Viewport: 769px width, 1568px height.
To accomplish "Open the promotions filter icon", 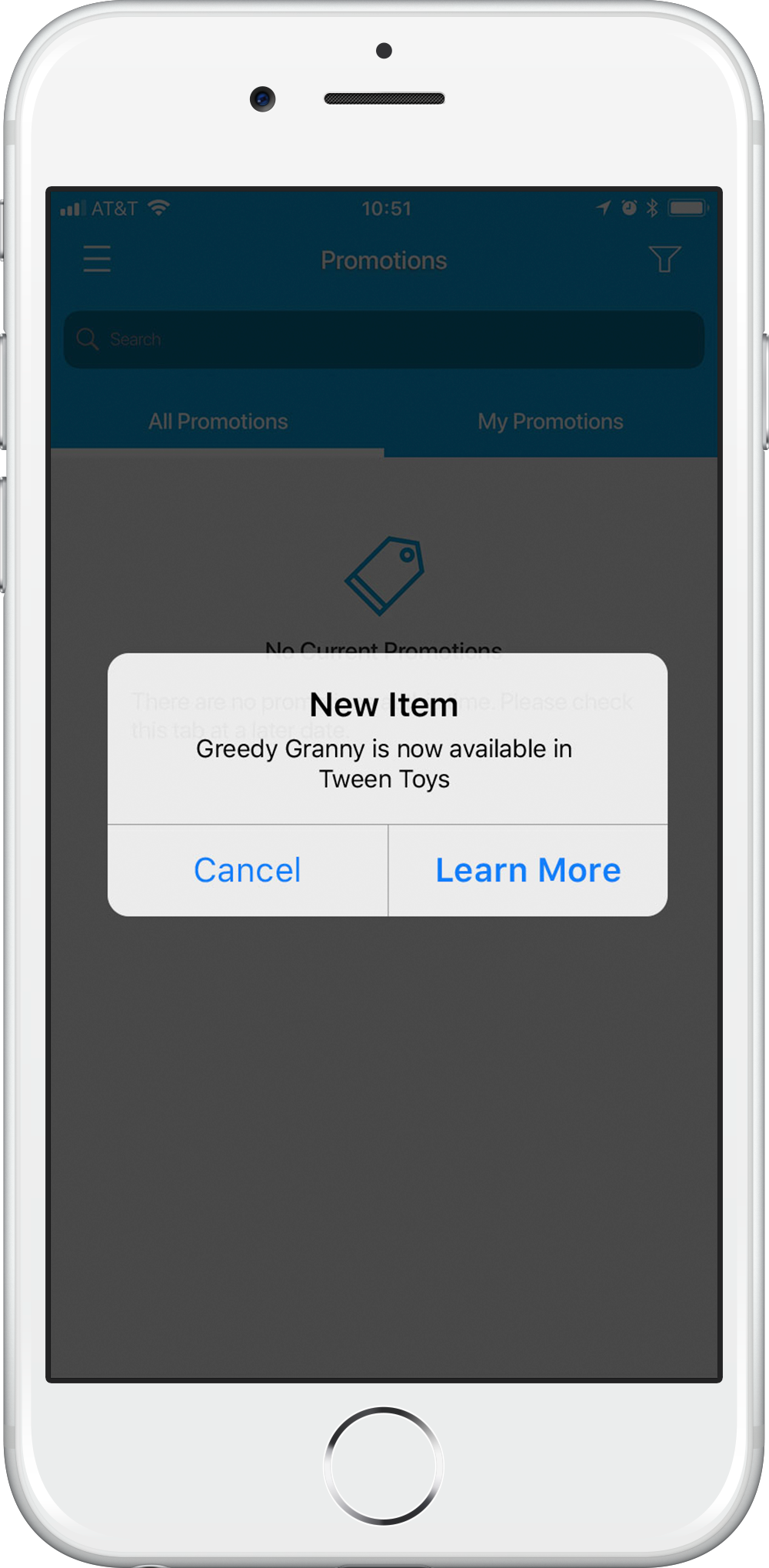I will (x=665, y=259).
